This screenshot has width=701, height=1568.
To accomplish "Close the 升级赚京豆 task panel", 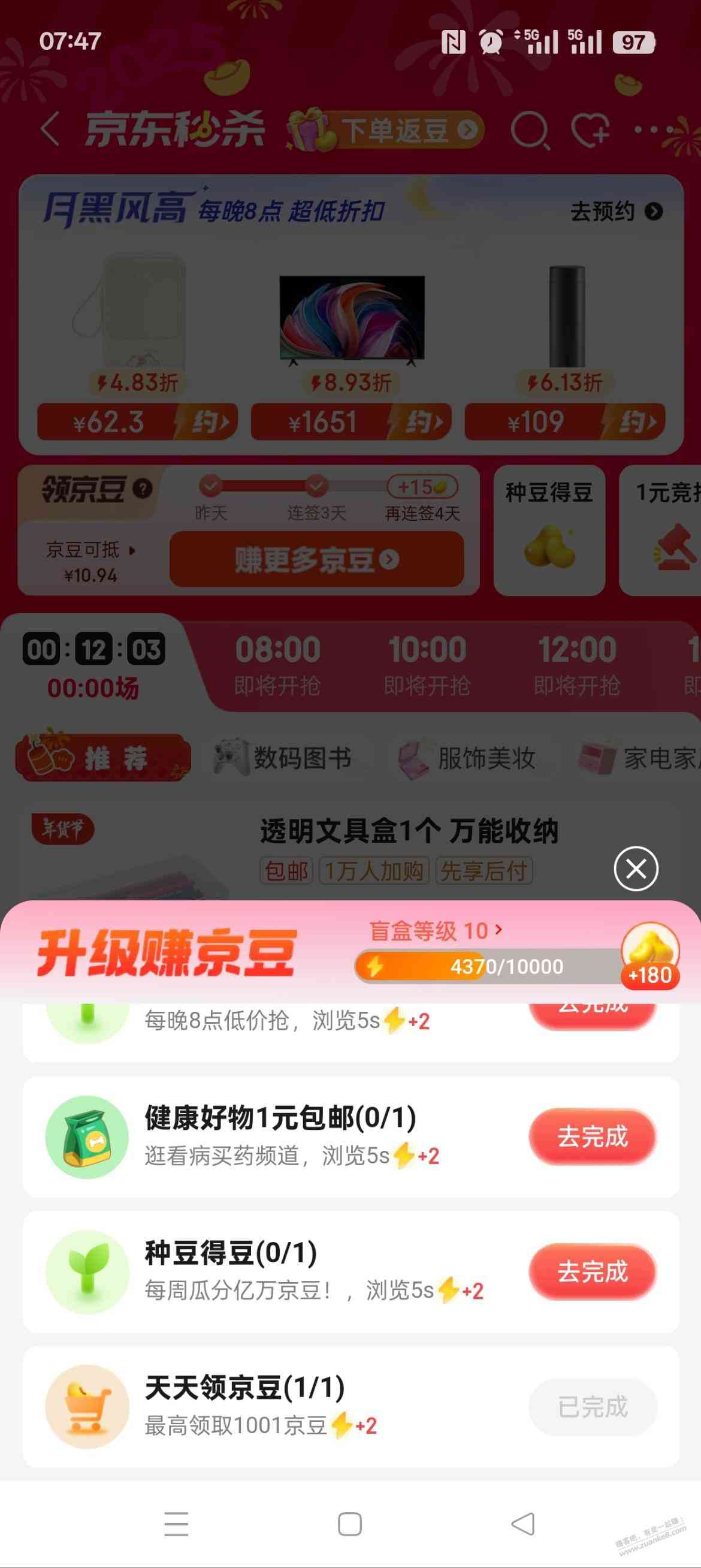I will (x=636, y=869).
